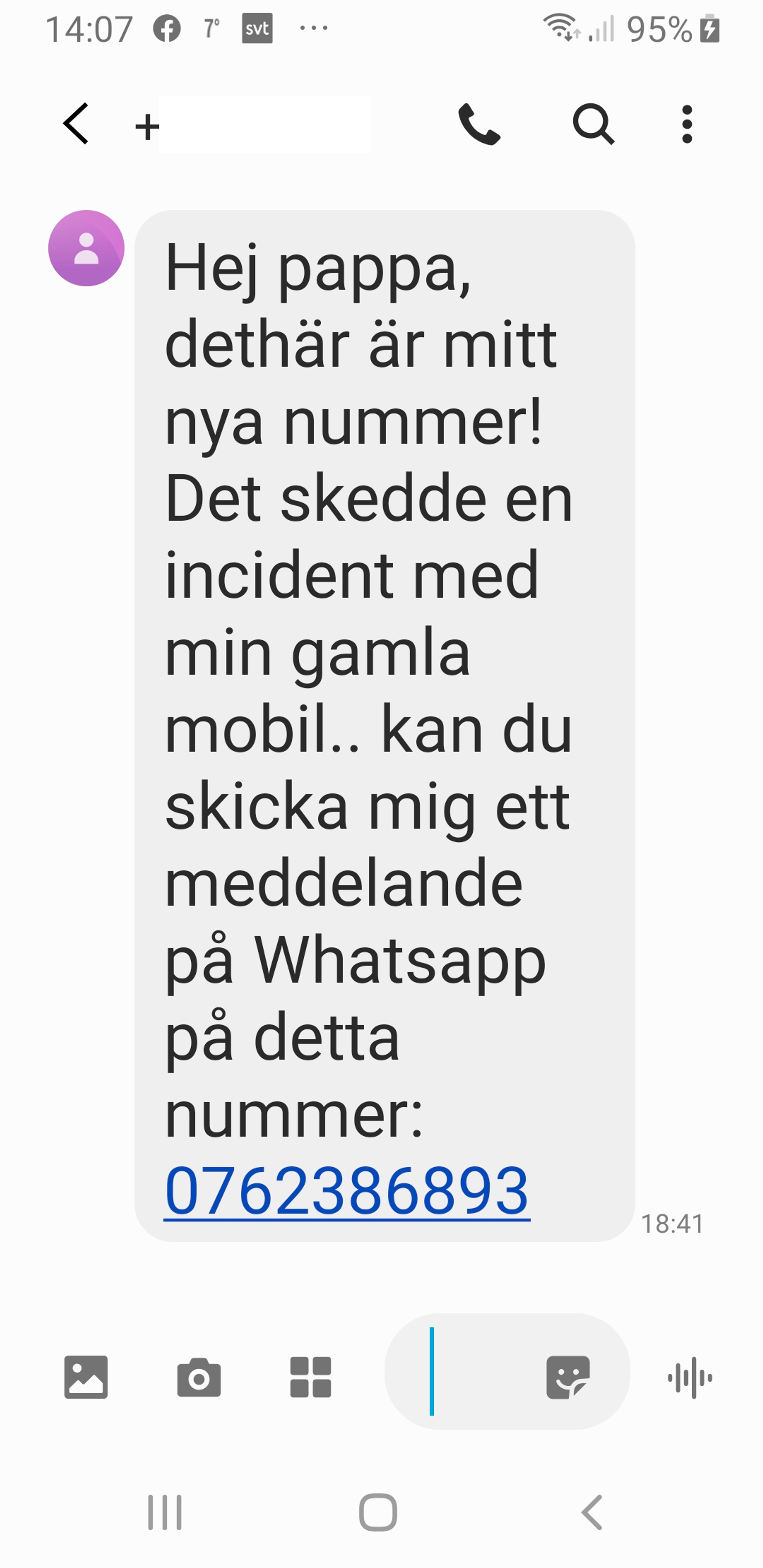Open the camera to take a photo
This screenshot has height=1568, width=763.
click(x=198, y=1377)
